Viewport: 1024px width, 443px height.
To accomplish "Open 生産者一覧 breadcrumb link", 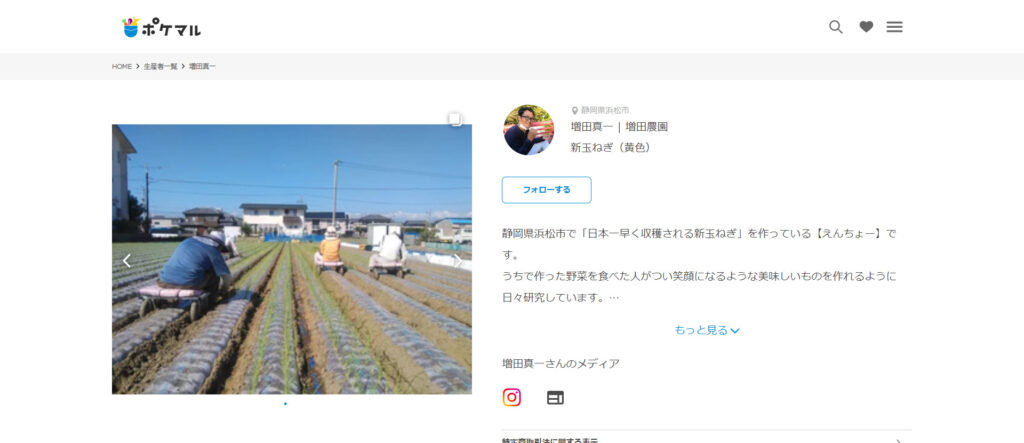I will (160, 66).
